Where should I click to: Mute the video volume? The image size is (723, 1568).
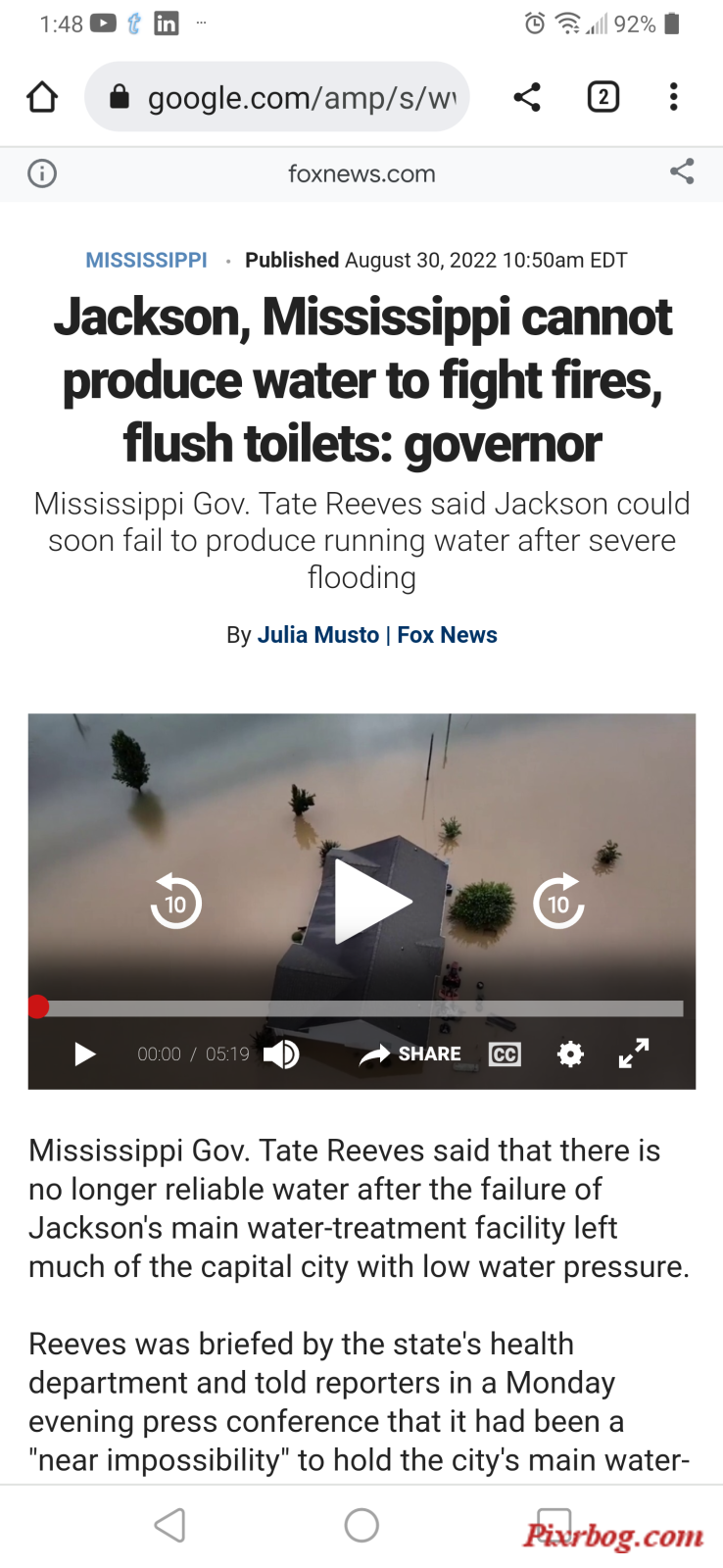click(281, 1054)
